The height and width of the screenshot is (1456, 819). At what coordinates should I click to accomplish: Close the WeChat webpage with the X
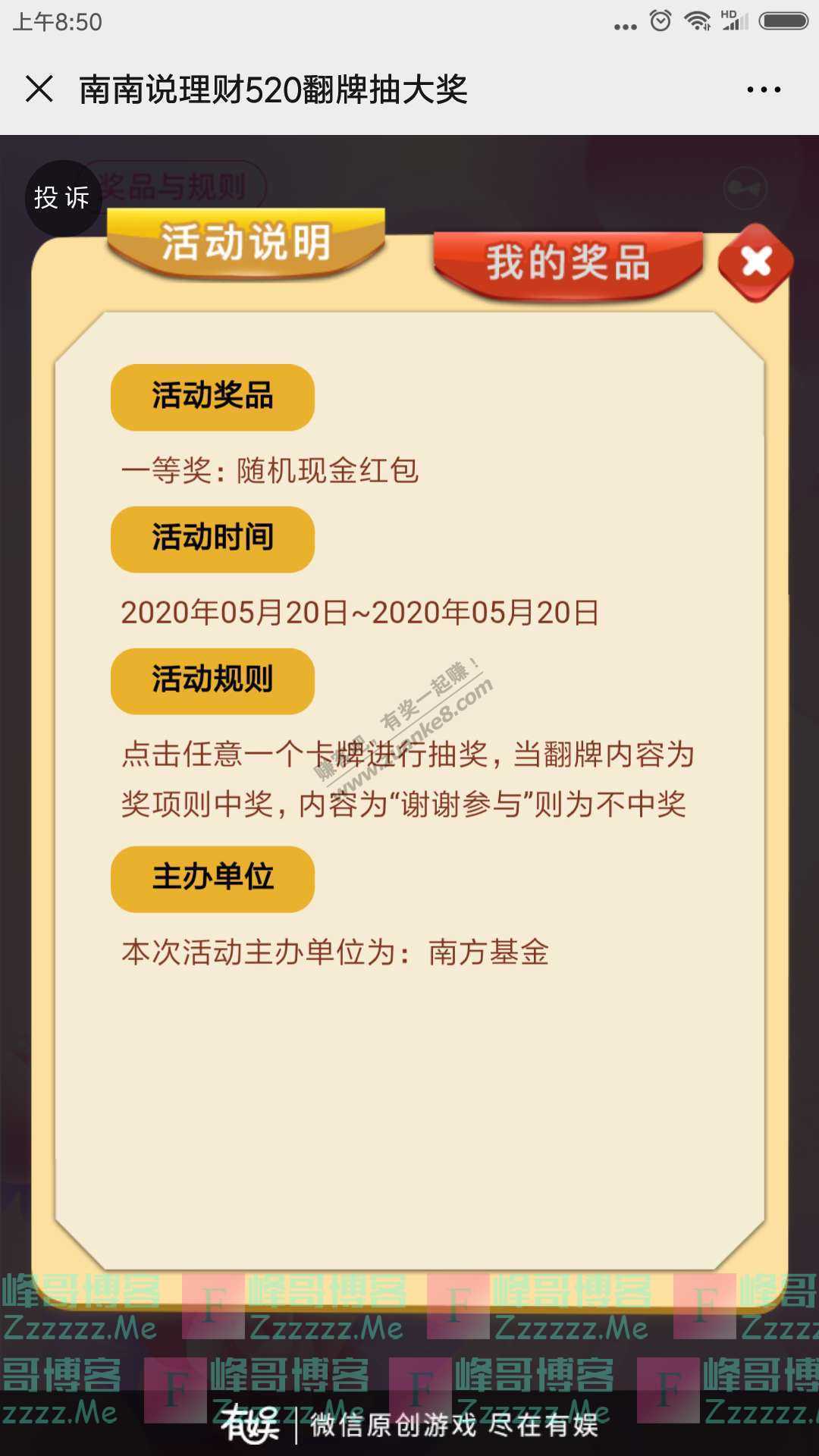[39, 89]
